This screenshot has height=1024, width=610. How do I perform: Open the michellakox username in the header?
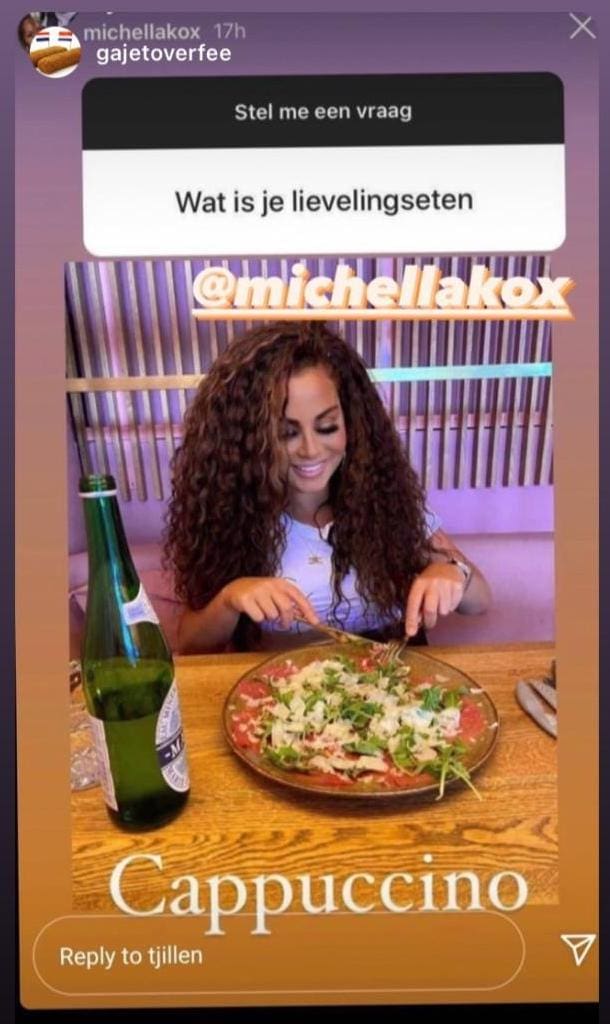(x=141, y=32)
